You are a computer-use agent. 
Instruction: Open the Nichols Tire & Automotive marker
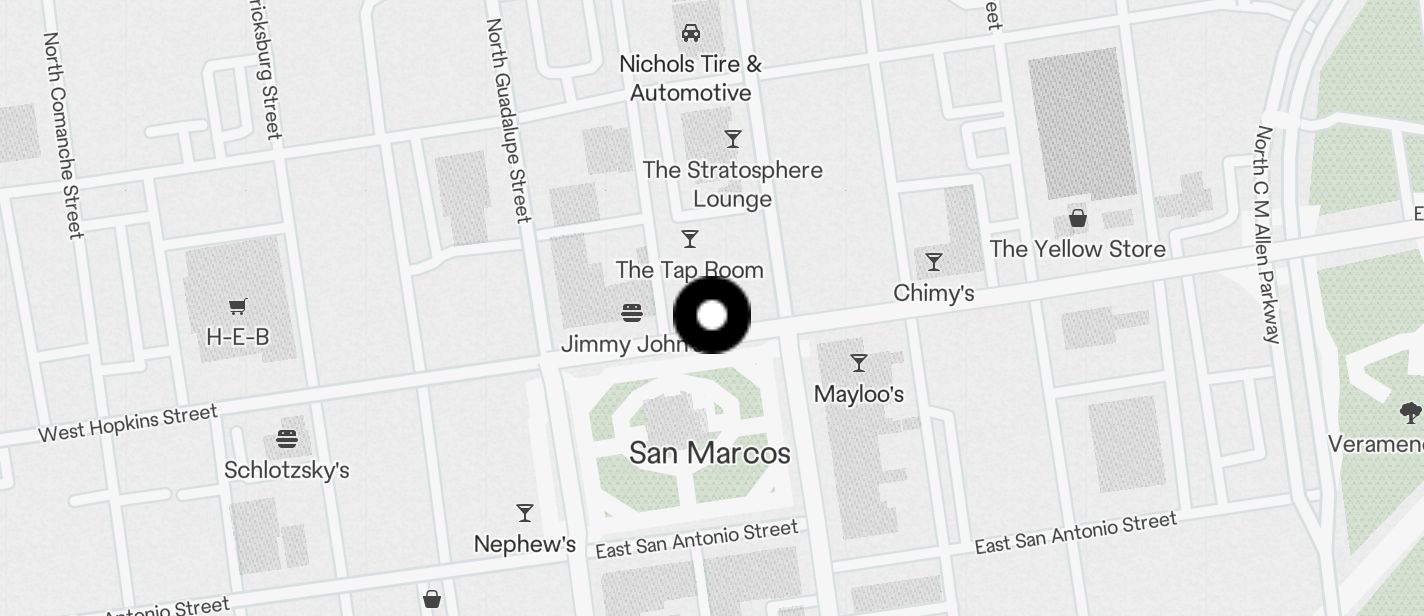point(690,34)
